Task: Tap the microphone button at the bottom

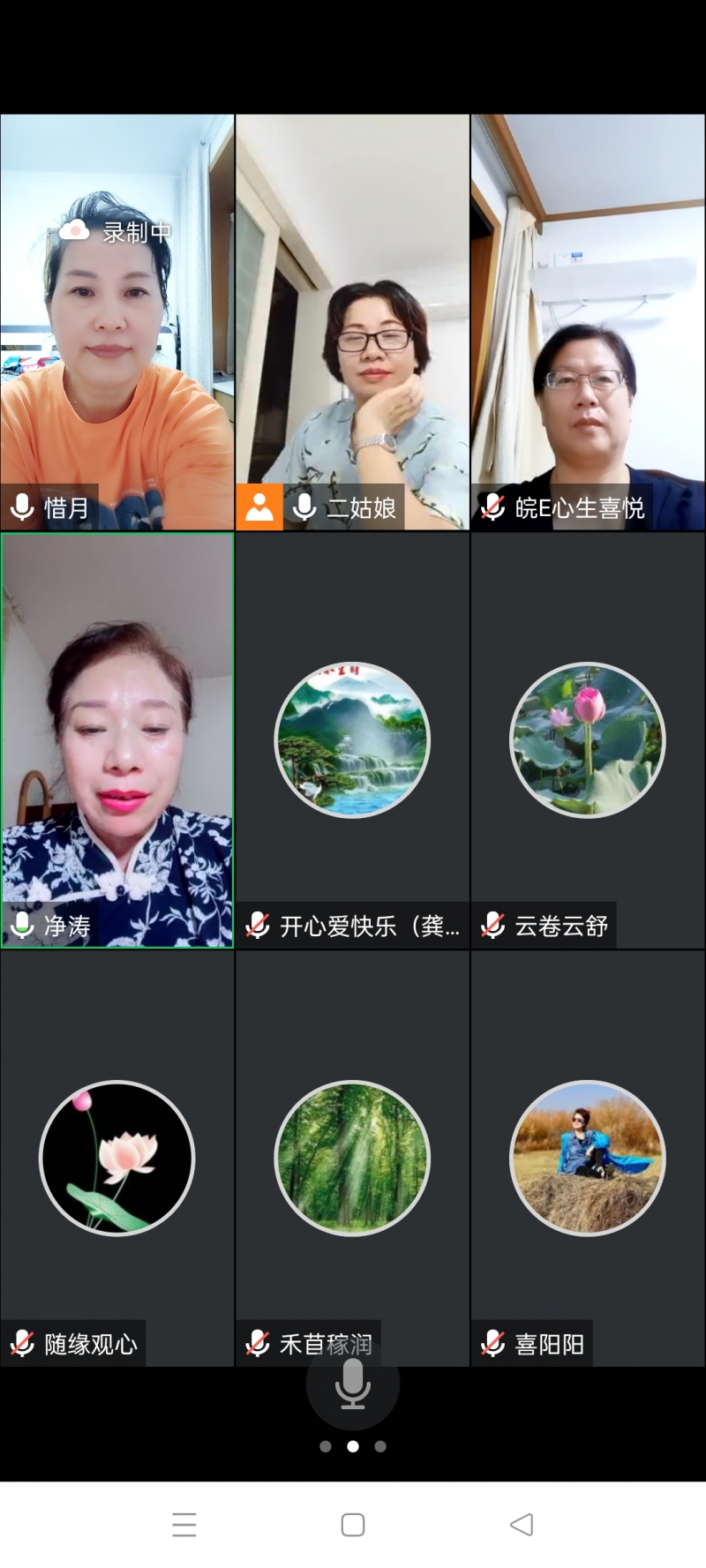Action: pos(352,1383)
